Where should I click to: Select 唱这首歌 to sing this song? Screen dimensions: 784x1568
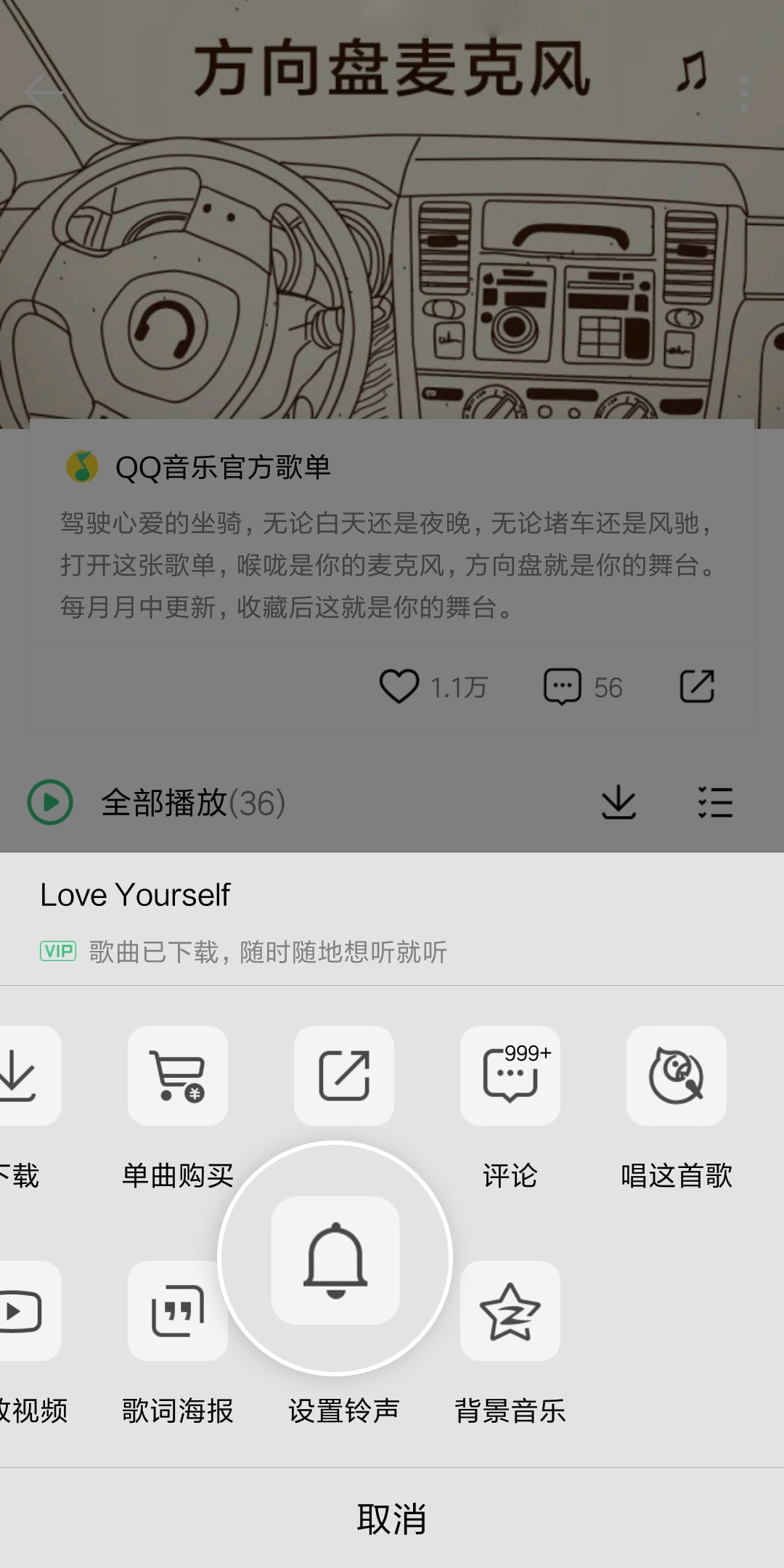tap(677, 1076)
